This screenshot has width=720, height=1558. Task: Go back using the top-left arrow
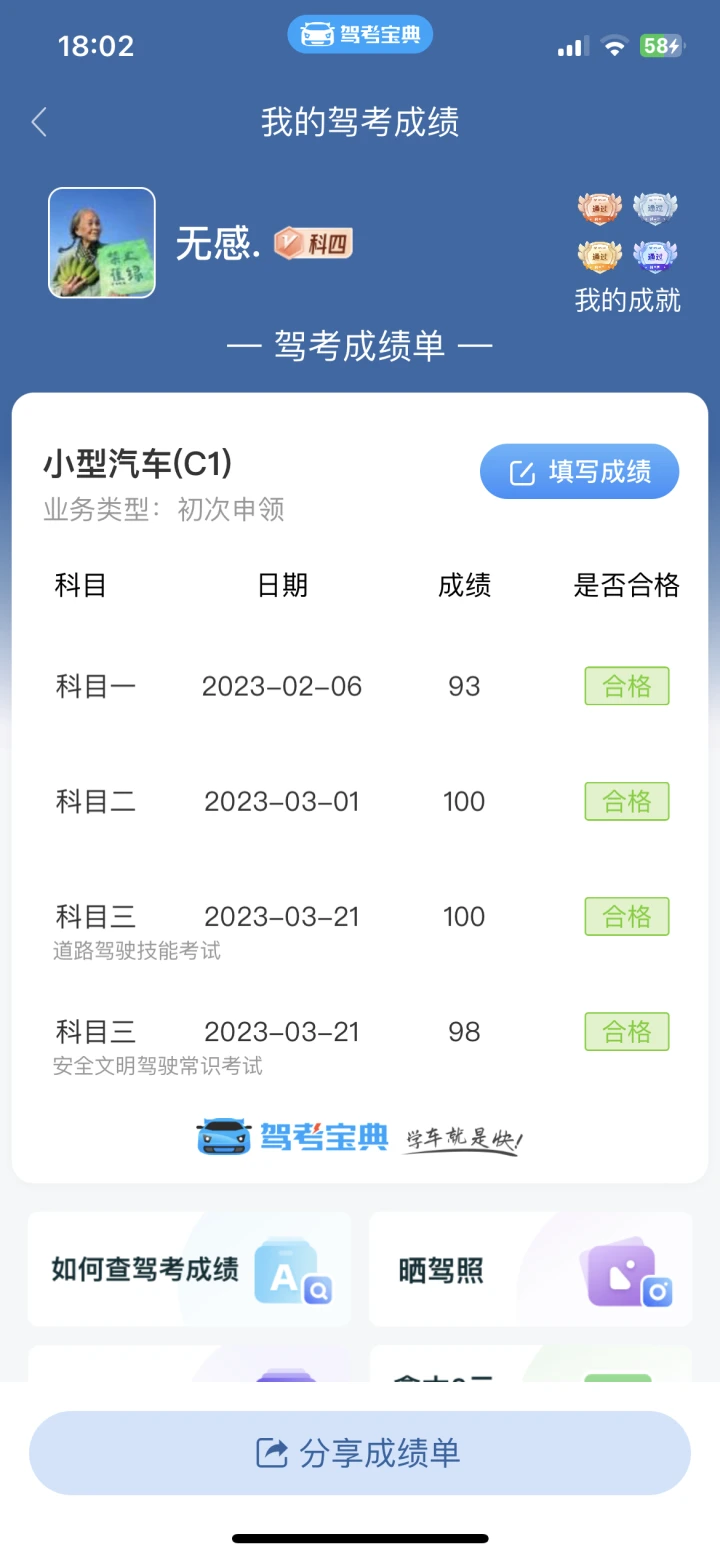tap(39, 123)
